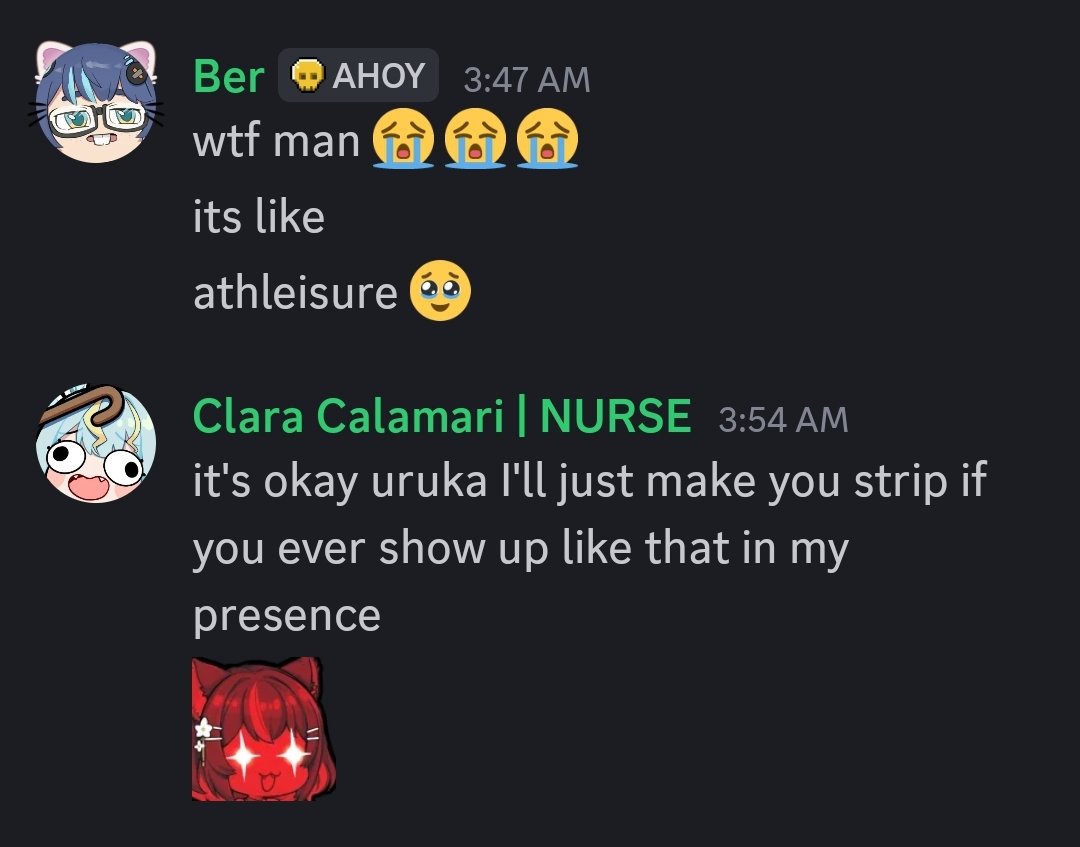Tap the Clara Calamari | NURSE username
This screenshot has height=847, width=1080.
[x=441, y=416]
